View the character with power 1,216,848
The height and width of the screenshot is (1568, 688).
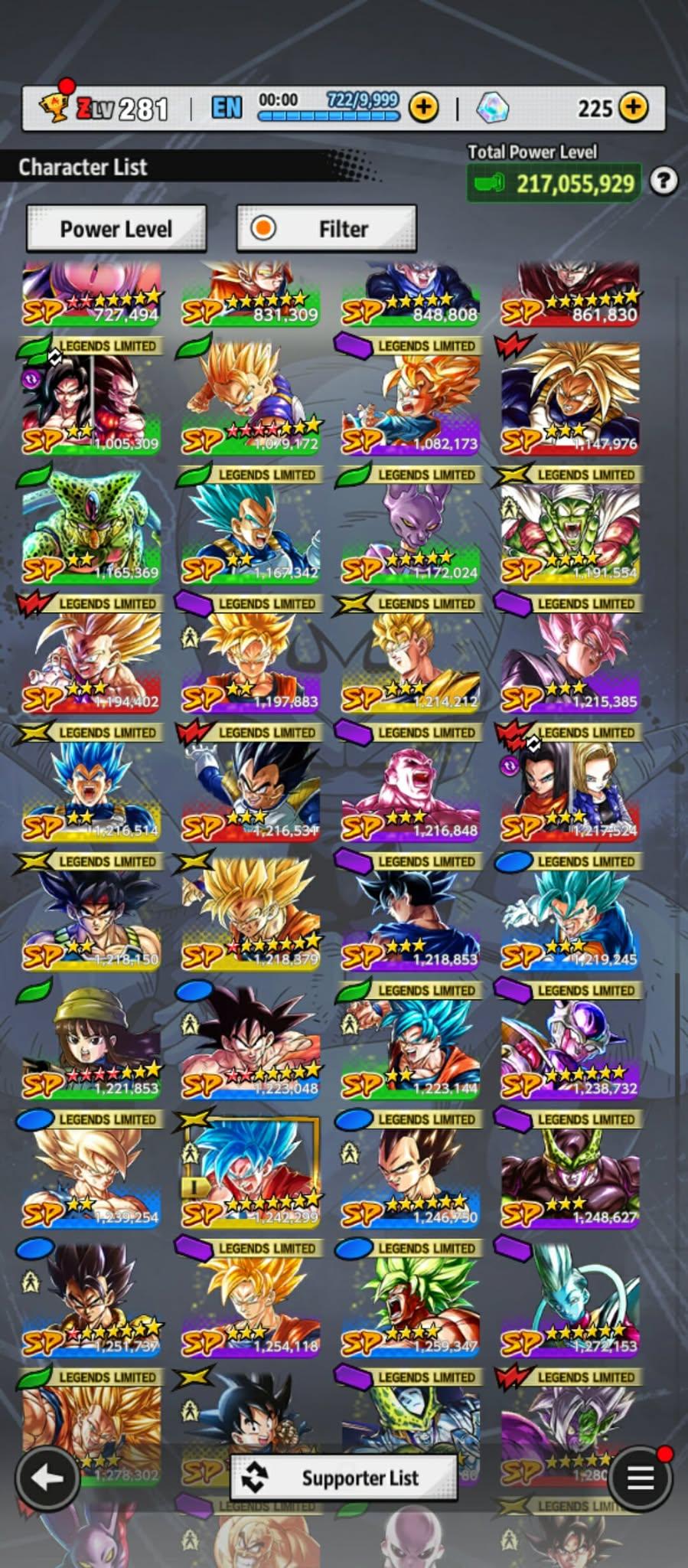pos(411,787)
